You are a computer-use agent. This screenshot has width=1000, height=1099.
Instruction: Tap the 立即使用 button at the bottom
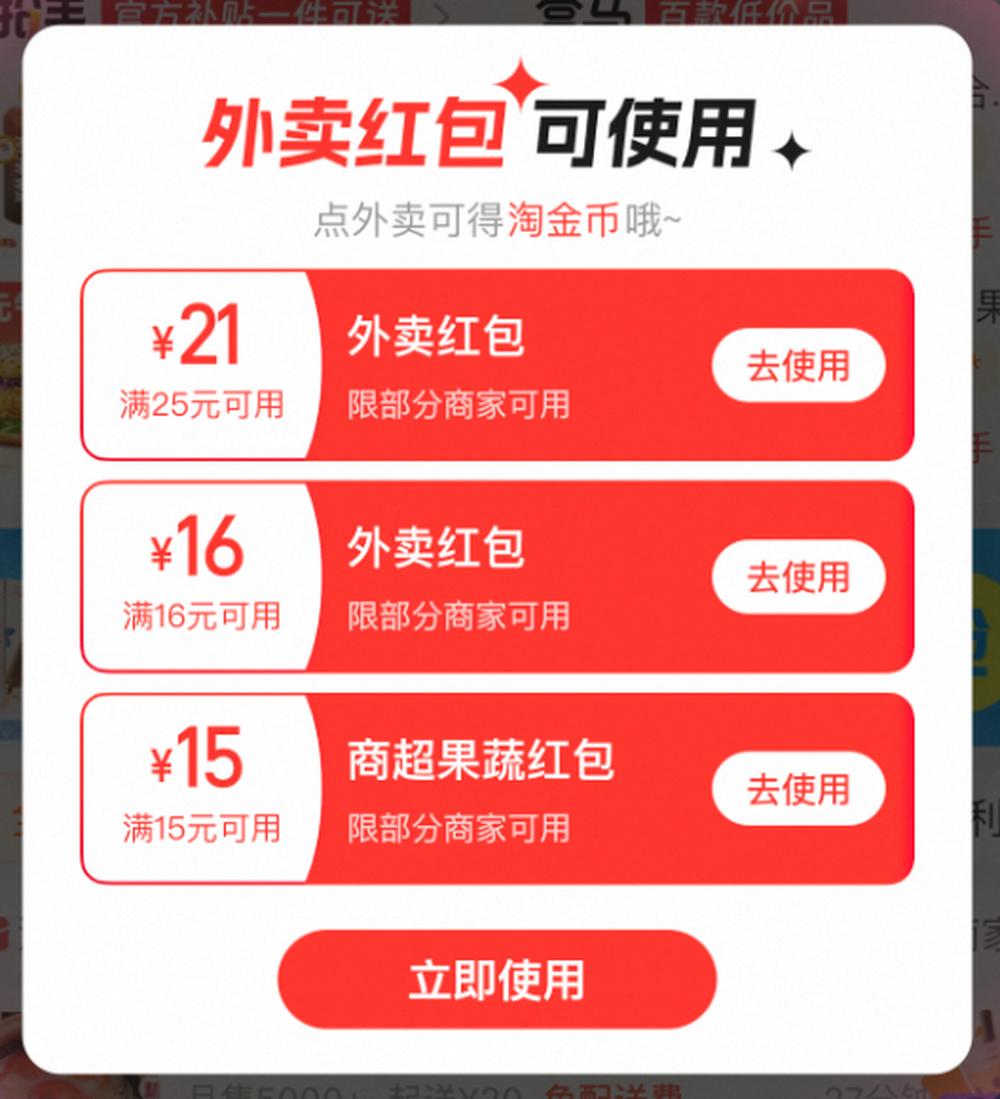click(499, 981)
